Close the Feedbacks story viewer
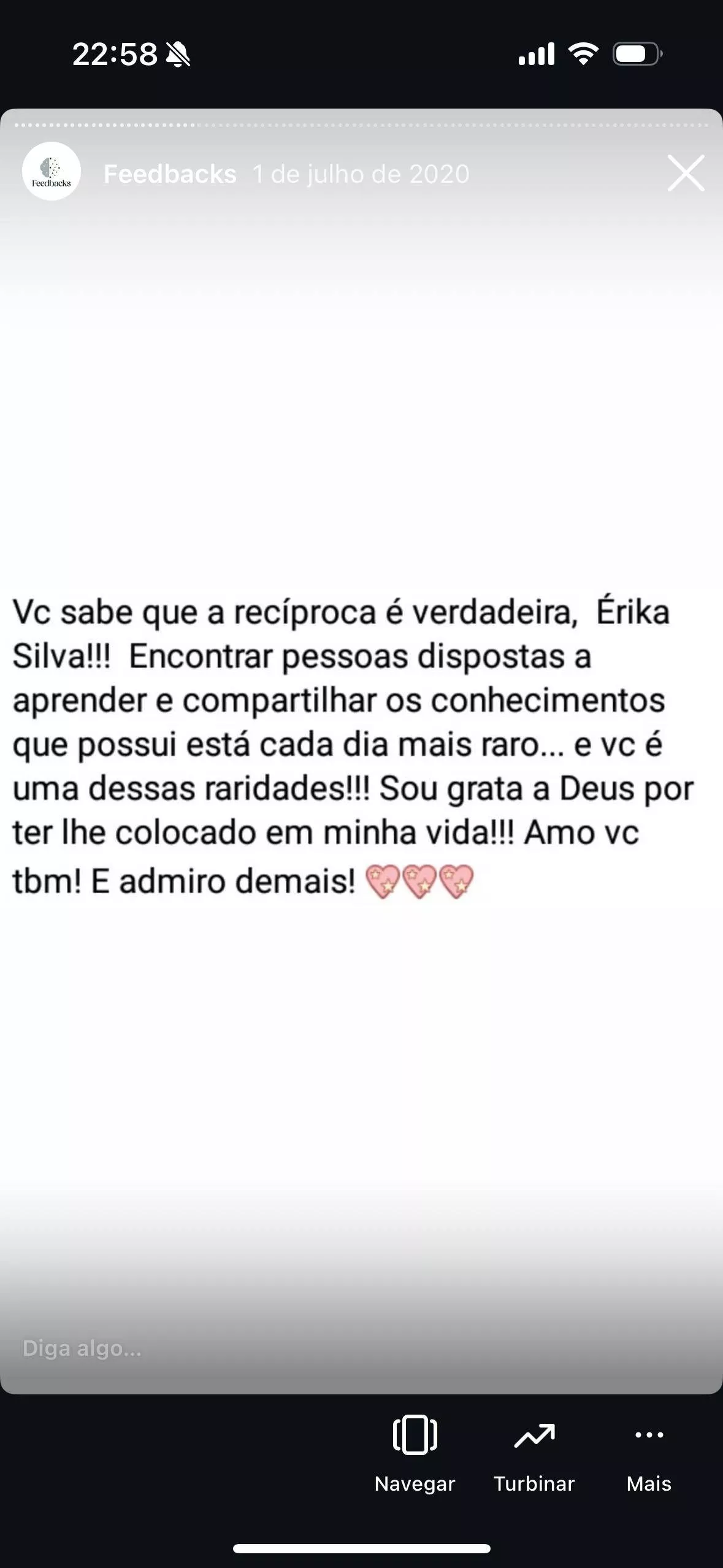The height and width of the screenshot is (1568, 723). pos(686,174)
